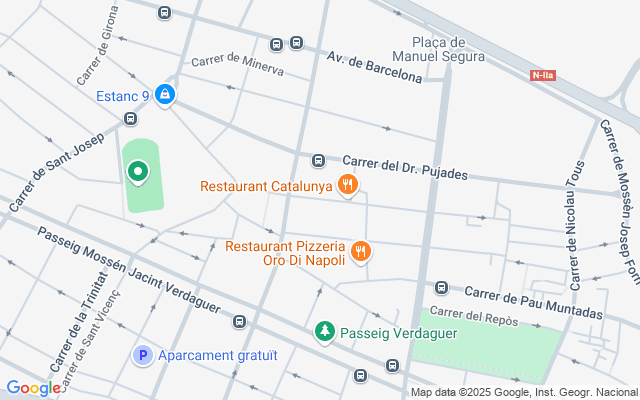Viewport: 640px width, 400px height.
Task: Tap the green stadium pin near Carrer de Sant Josep
Action: (x=138, y=173)
